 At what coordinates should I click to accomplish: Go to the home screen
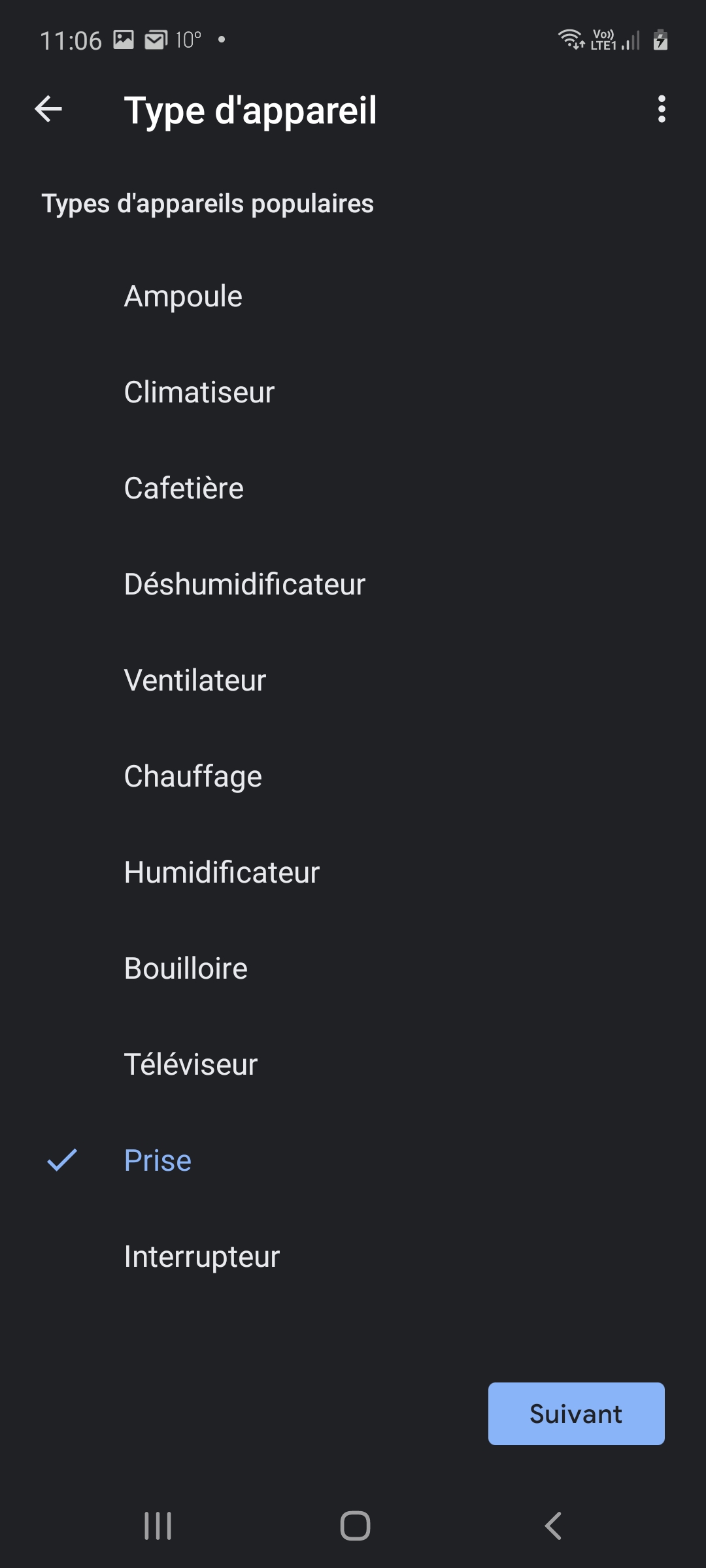point(355,1526)
